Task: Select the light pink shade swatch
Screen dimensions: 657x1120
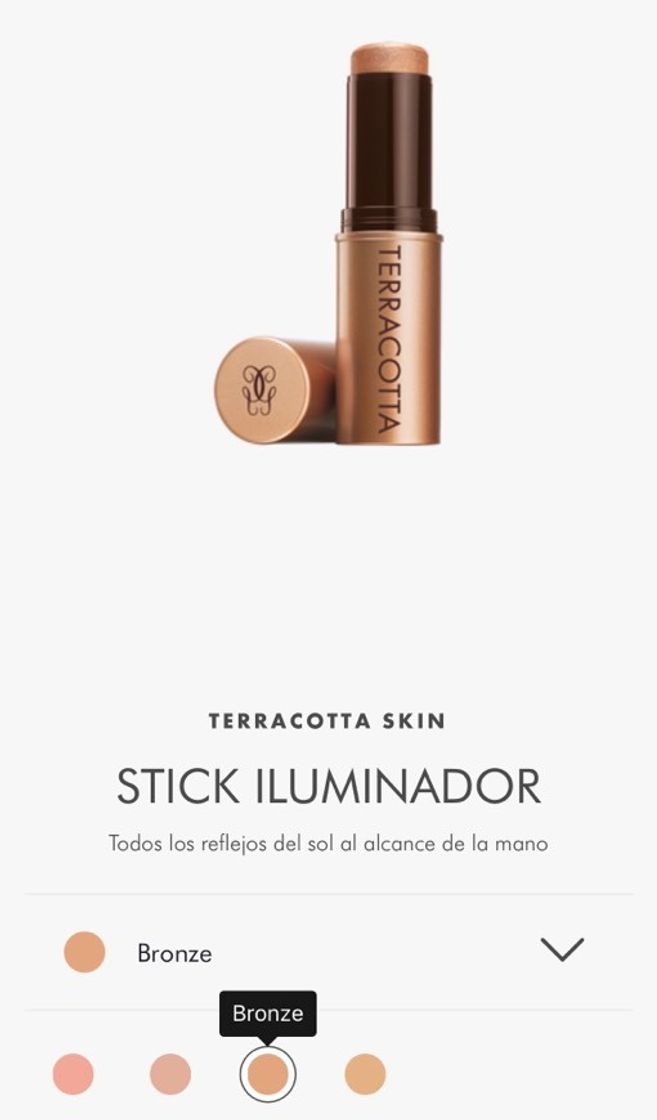Action: (x=73, y=1074)
